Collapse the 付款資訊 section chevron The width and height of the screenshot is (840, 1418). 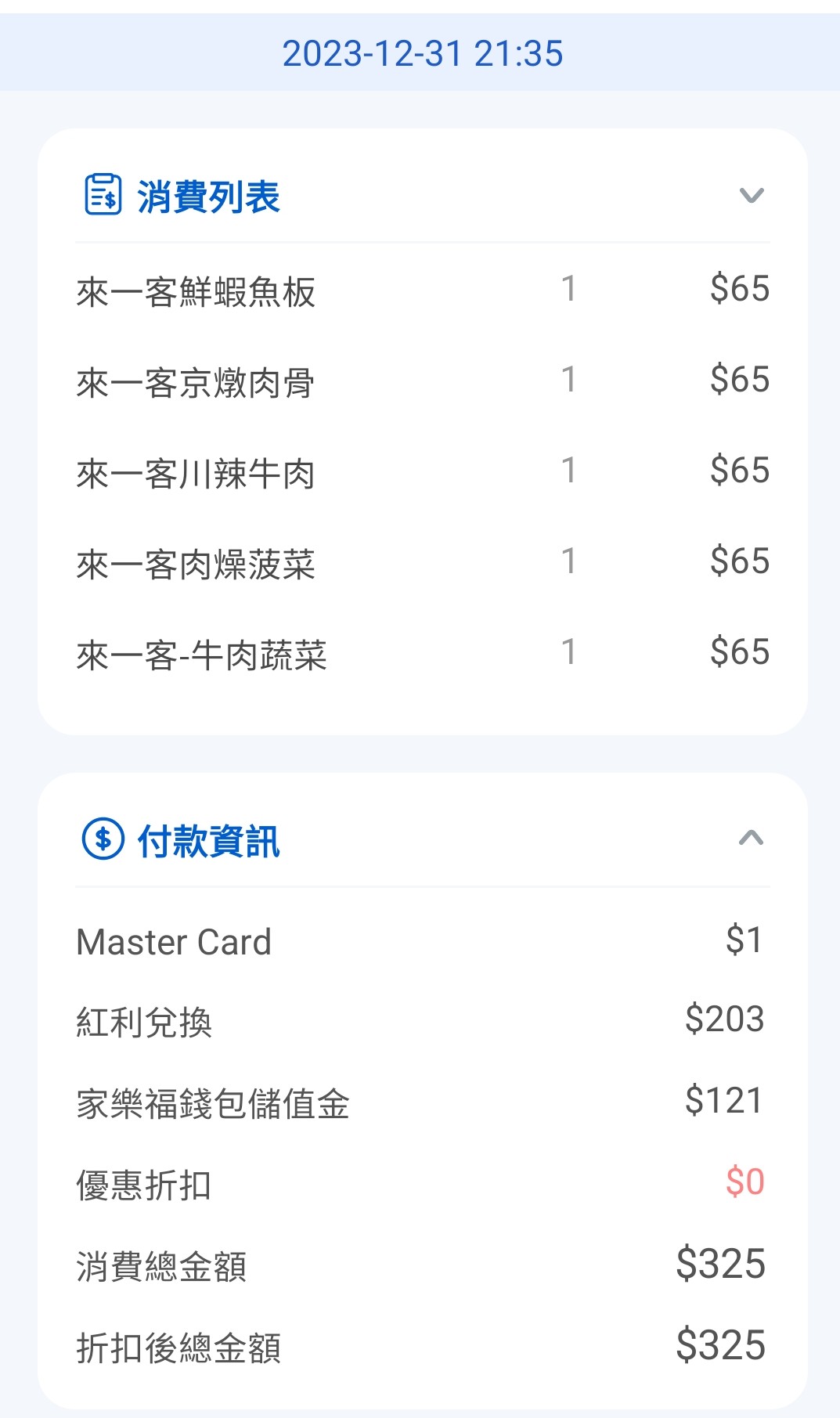point(751,839)
